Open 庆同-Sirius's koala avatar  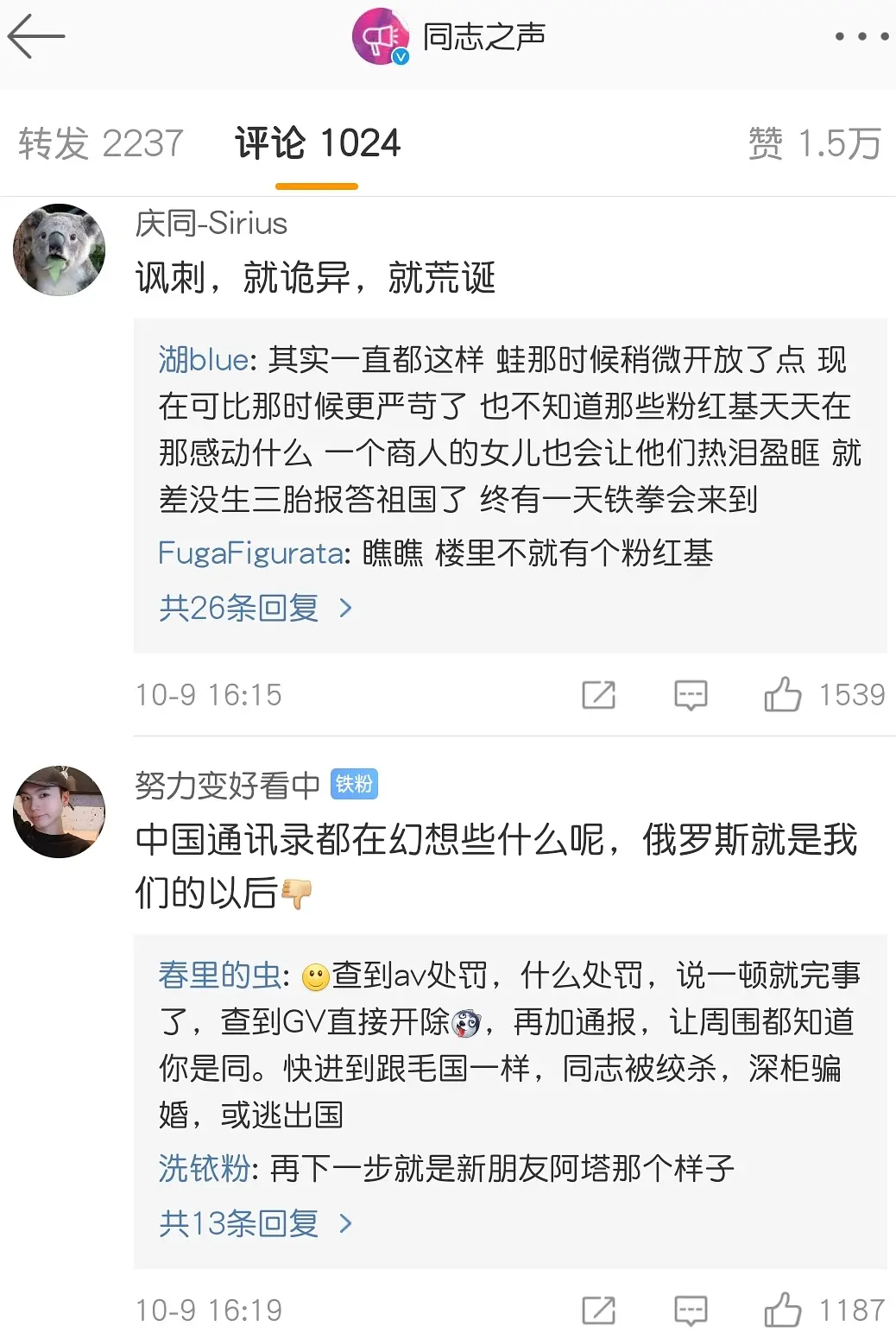tap(59, 250)
